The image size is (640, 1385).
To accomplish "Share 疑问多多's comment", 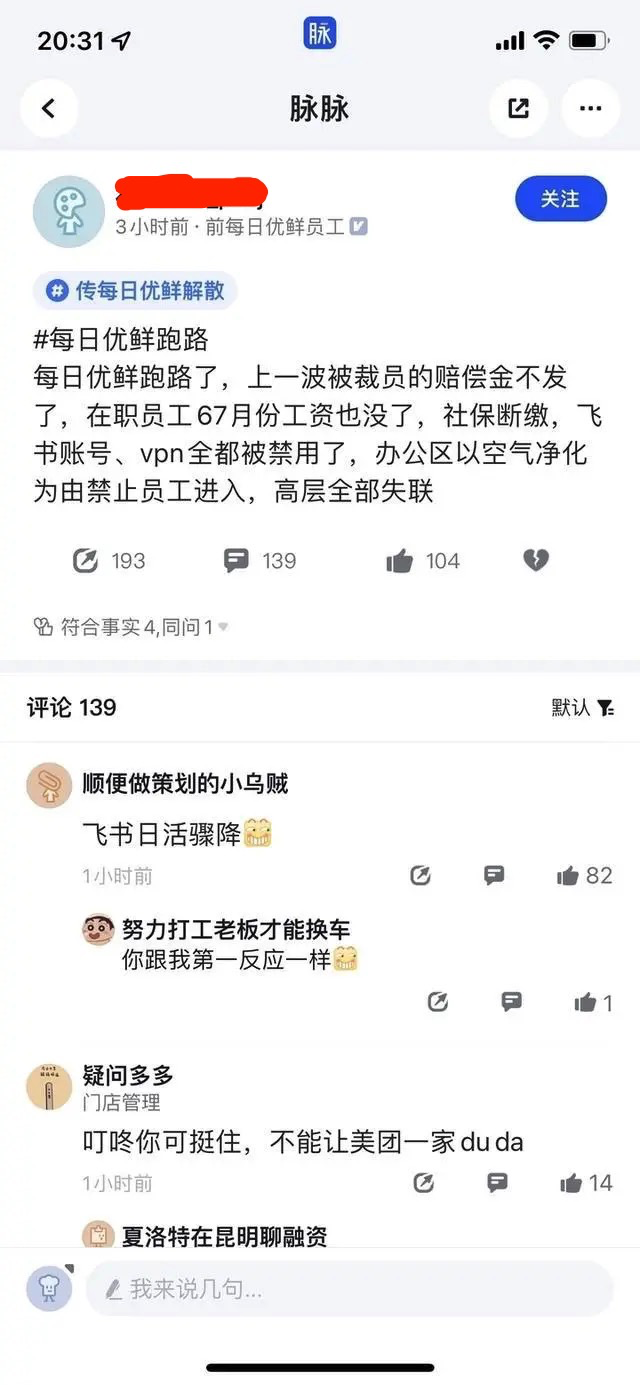I will (x=423, y=1184).
